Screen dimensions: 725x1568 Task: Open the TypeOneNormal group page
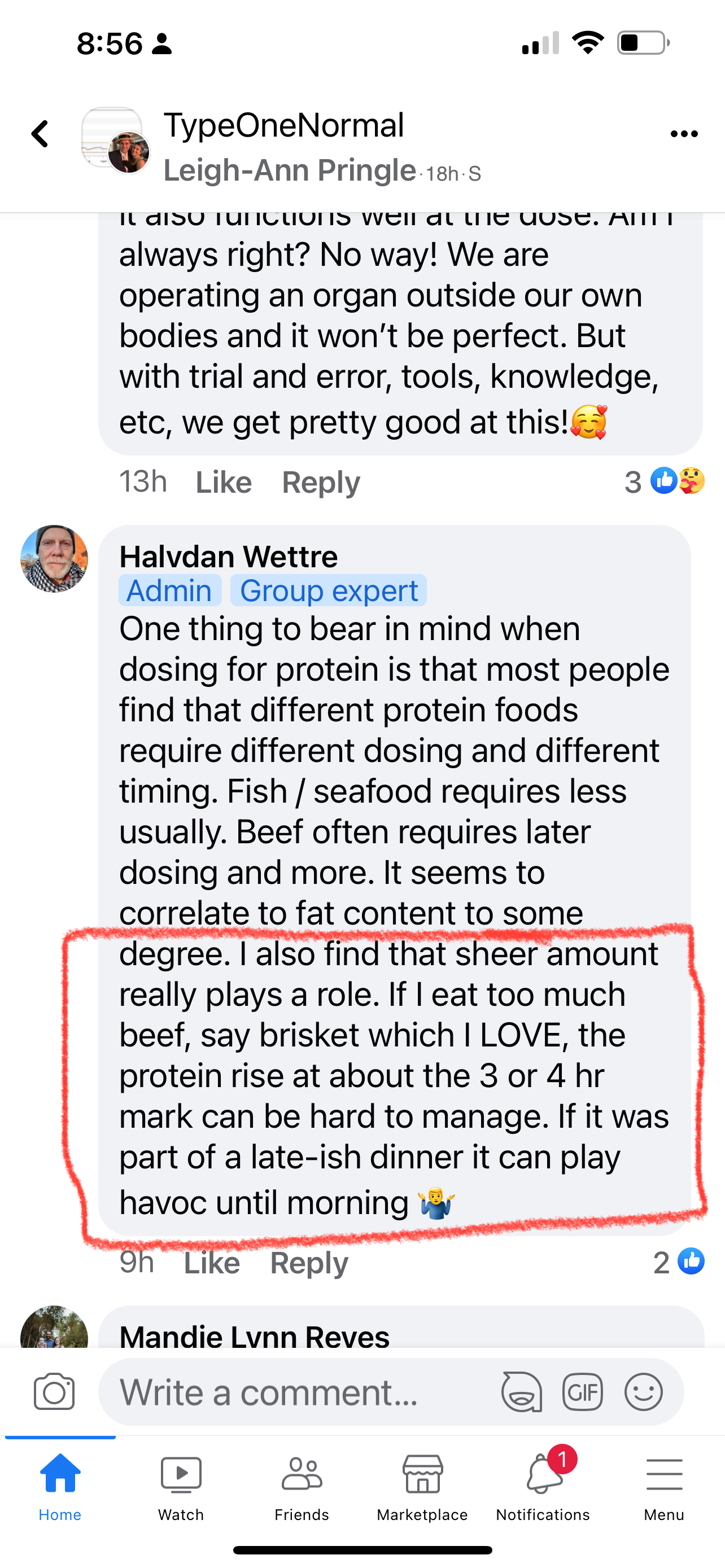[x=283, y=126]
